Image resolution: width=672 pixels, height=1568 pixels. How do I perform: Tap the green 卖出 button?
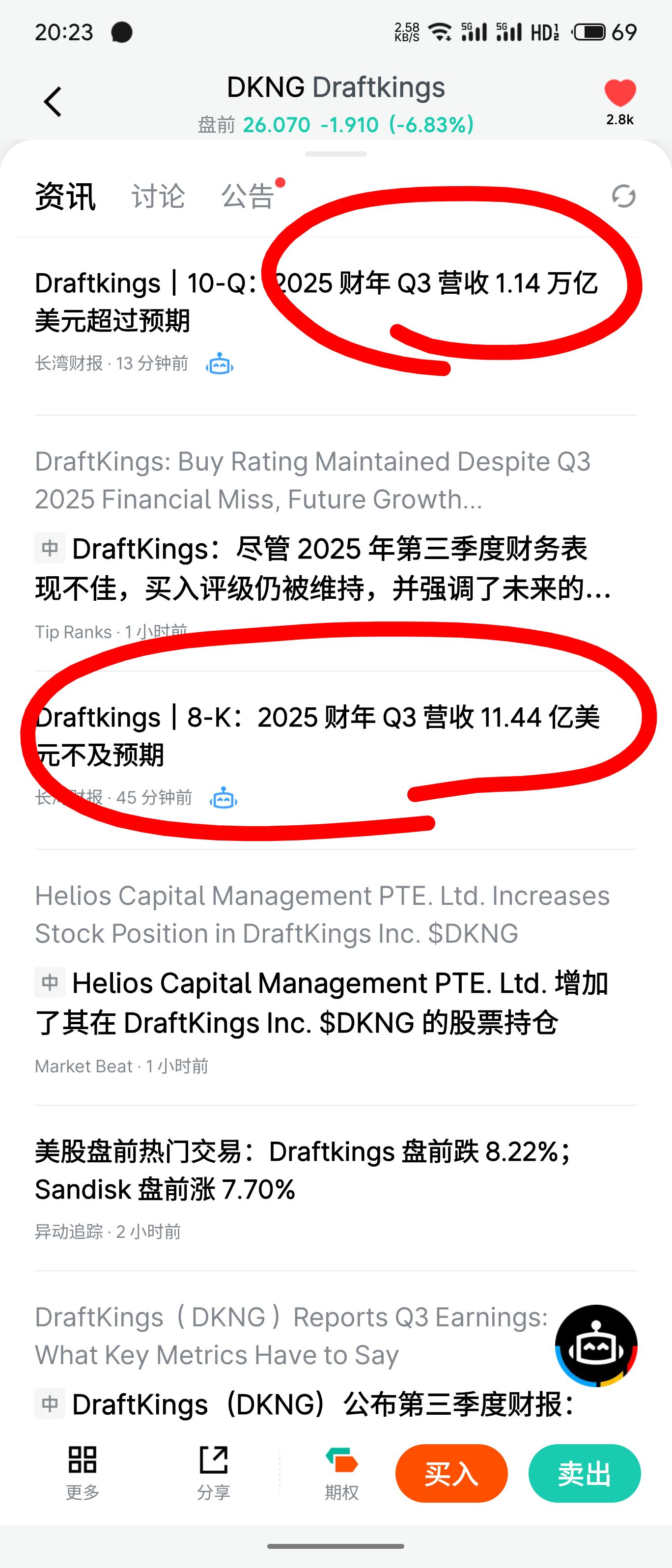click(585, 1473)
